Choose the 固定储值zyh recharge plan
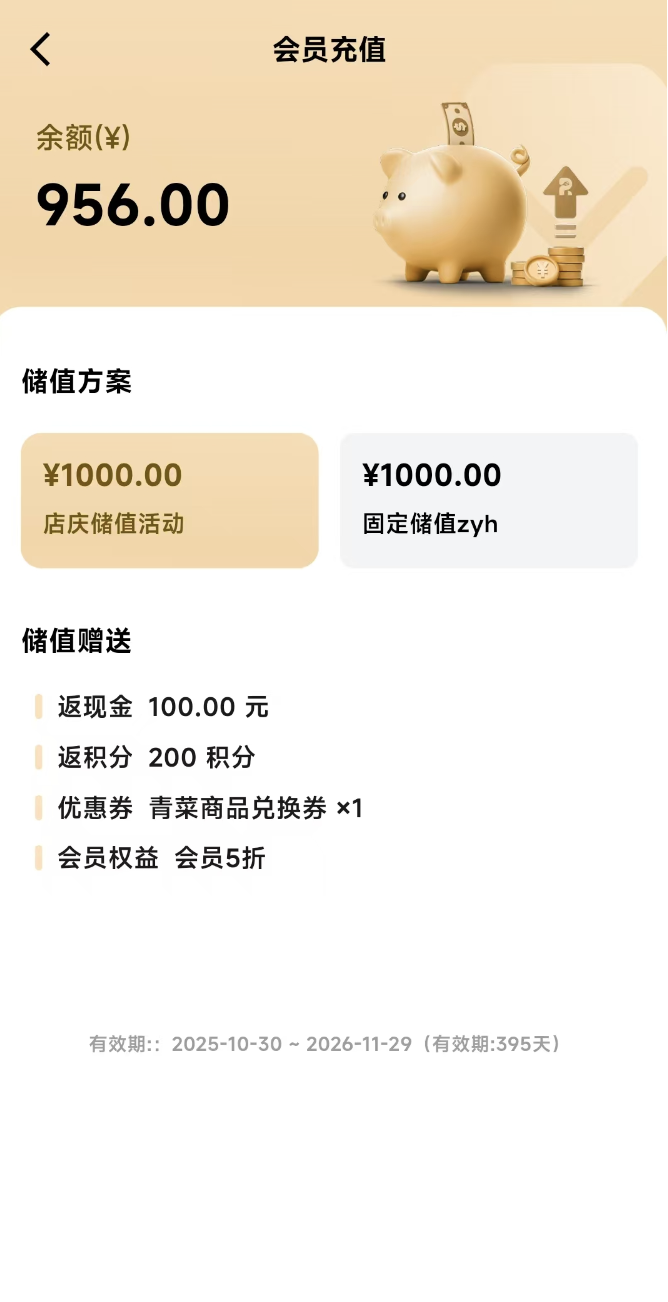 (489, 500)
